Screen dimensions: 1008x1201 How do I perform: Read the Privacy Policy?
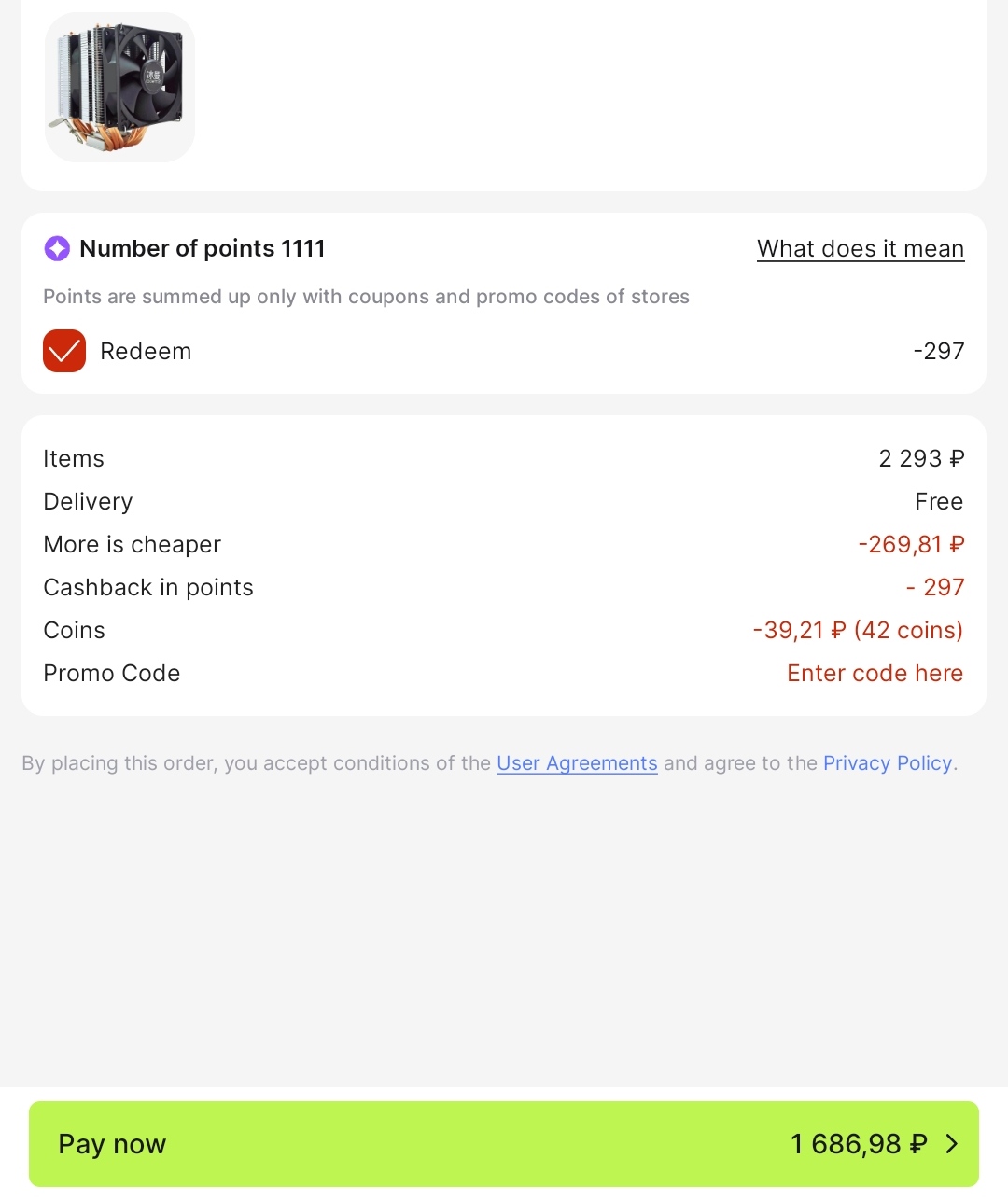[887, 763]
